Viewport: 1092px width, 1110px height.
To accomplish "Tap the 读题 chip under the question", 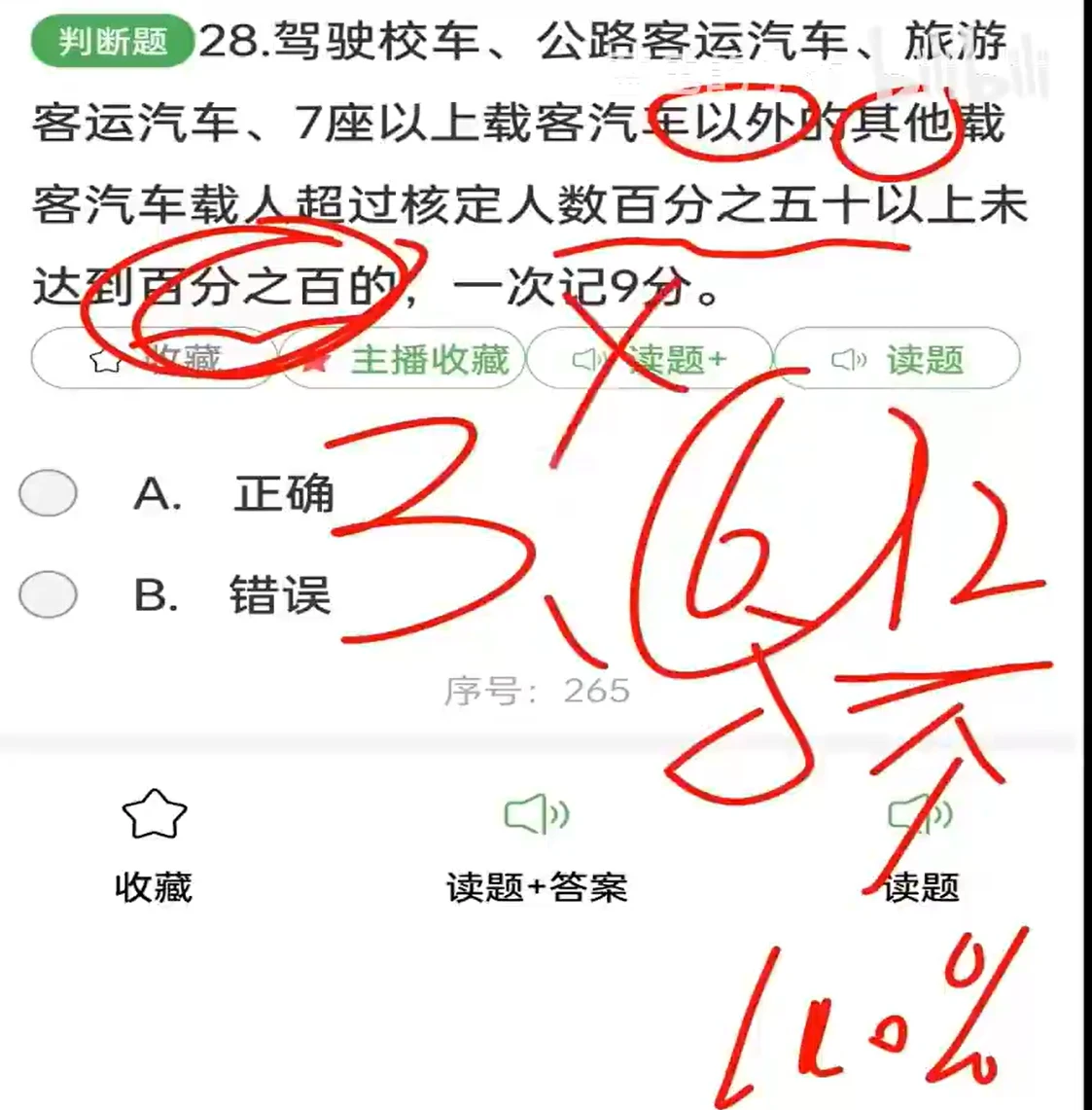I will tap(897, 359).
